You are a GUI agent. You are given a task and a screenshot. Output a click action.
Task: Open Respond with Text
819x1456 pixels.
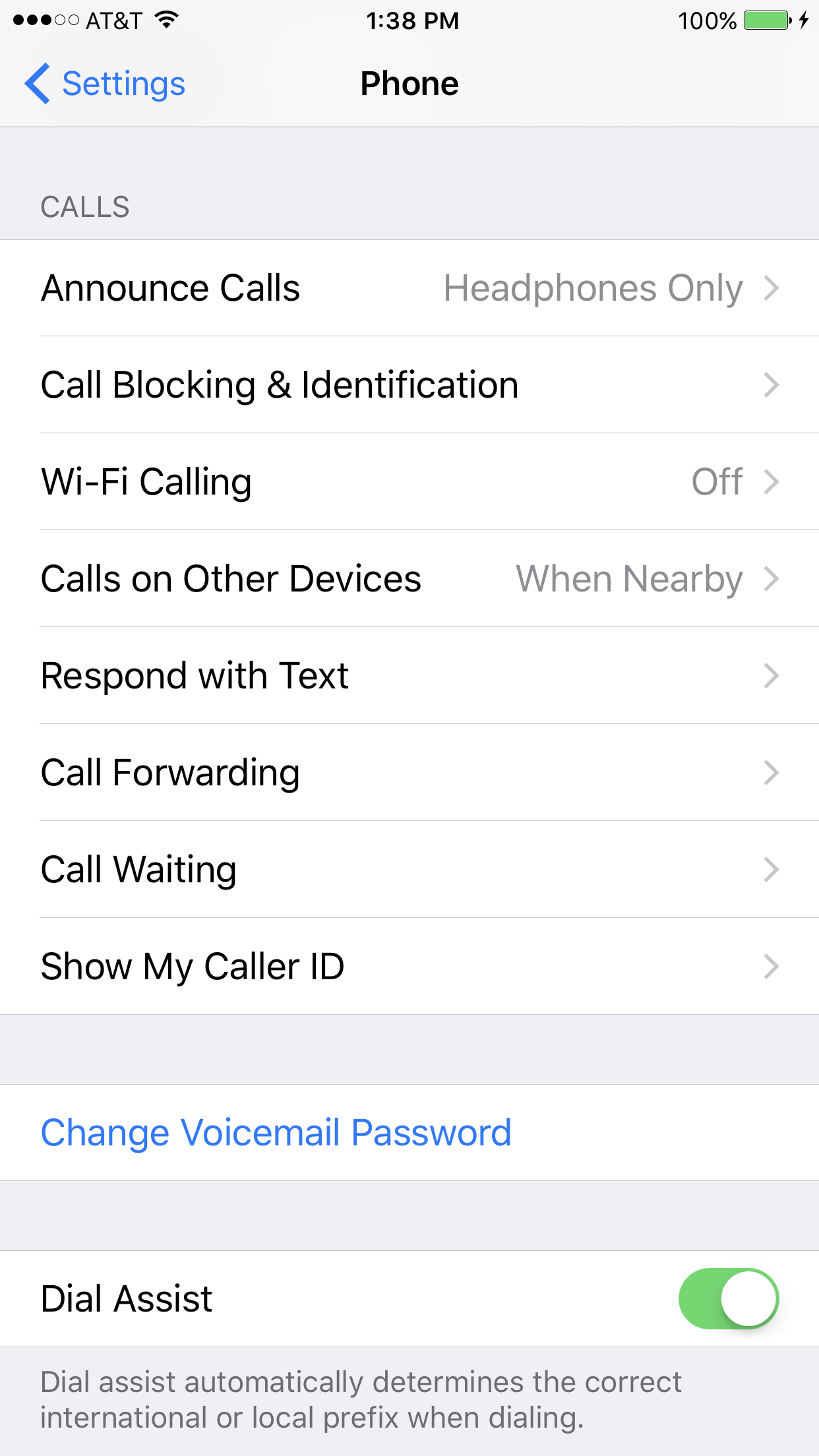click(409, 676)
